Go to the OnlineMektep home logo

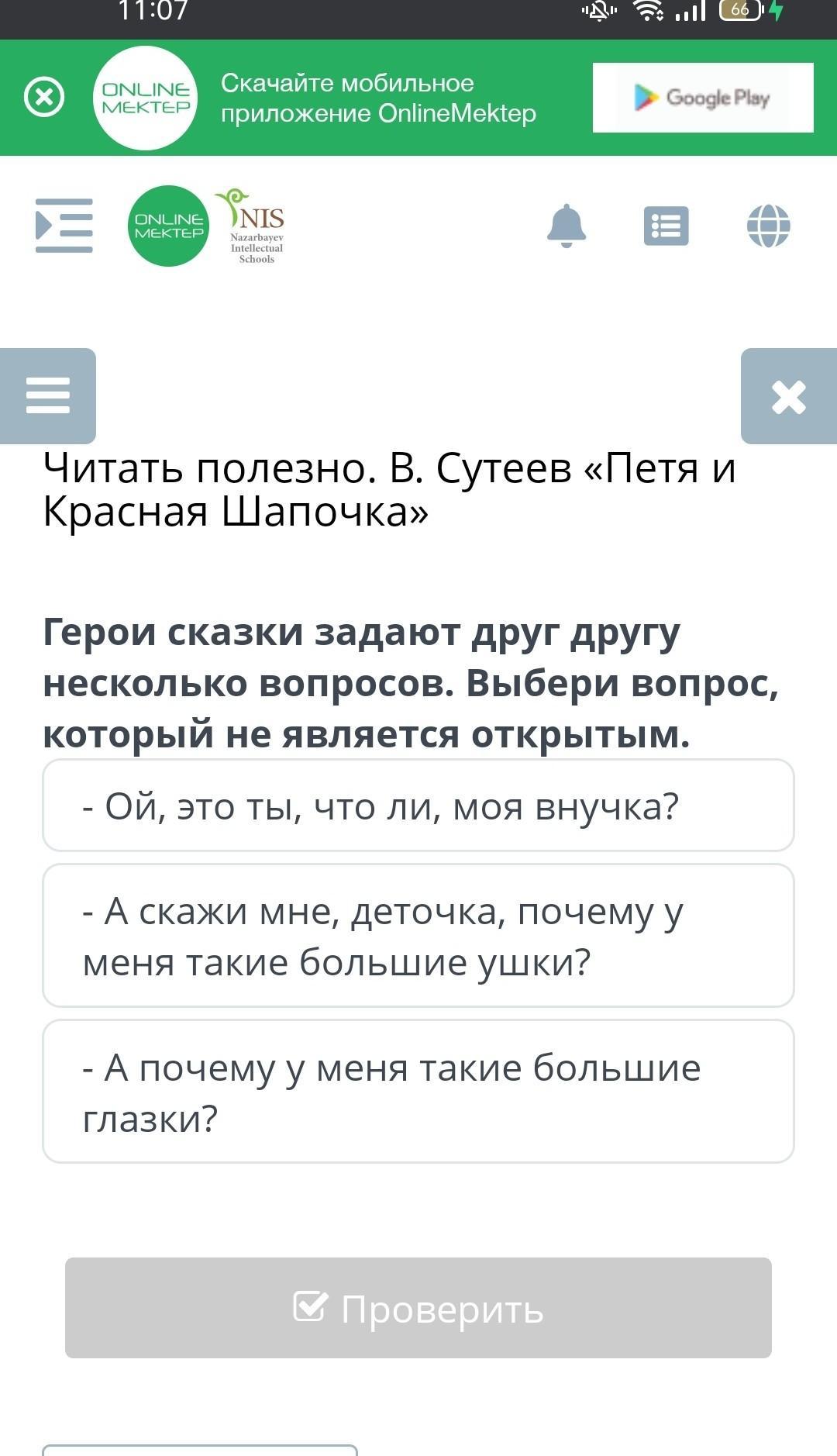tap(168, 226)
